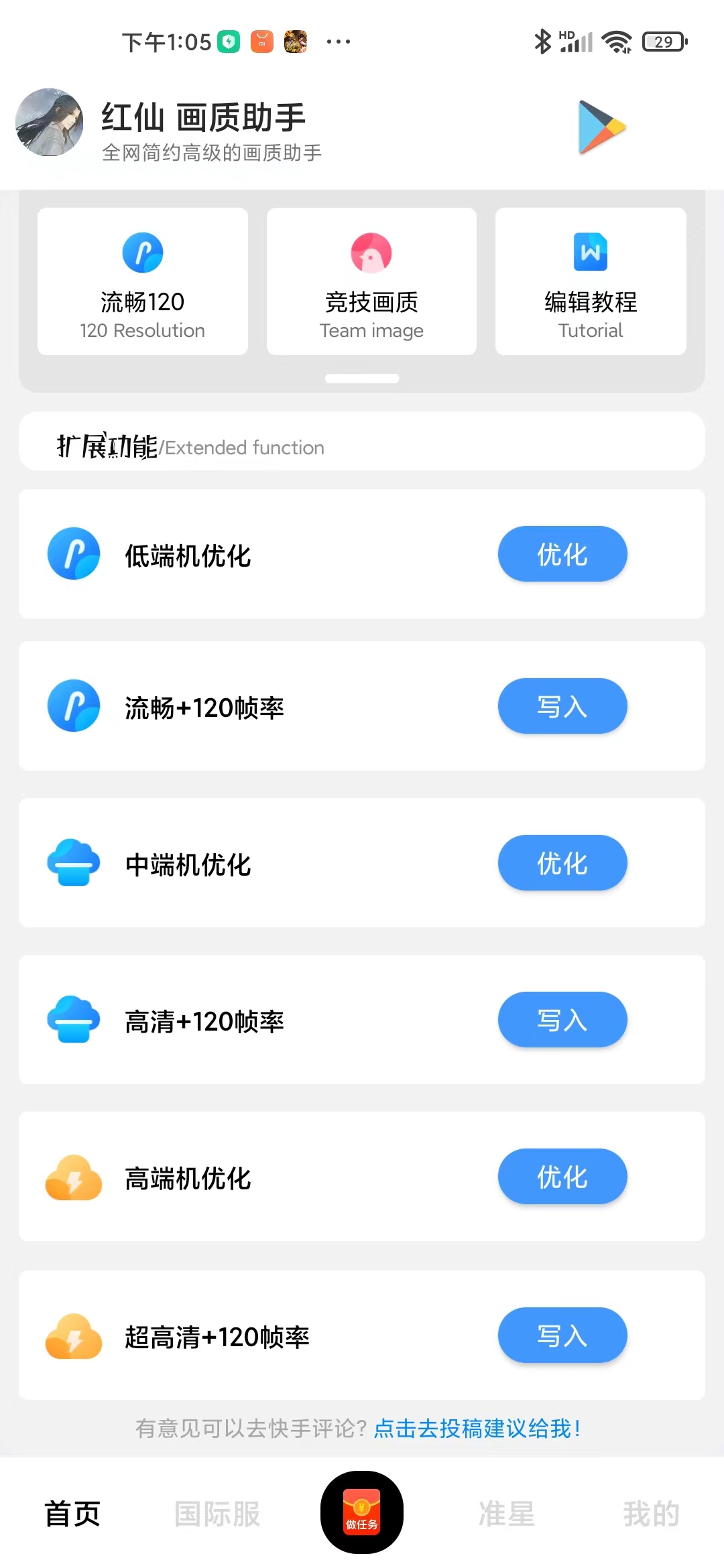Select the 竞技画质 Team image card
The image size is (724, 1568).
371,281
